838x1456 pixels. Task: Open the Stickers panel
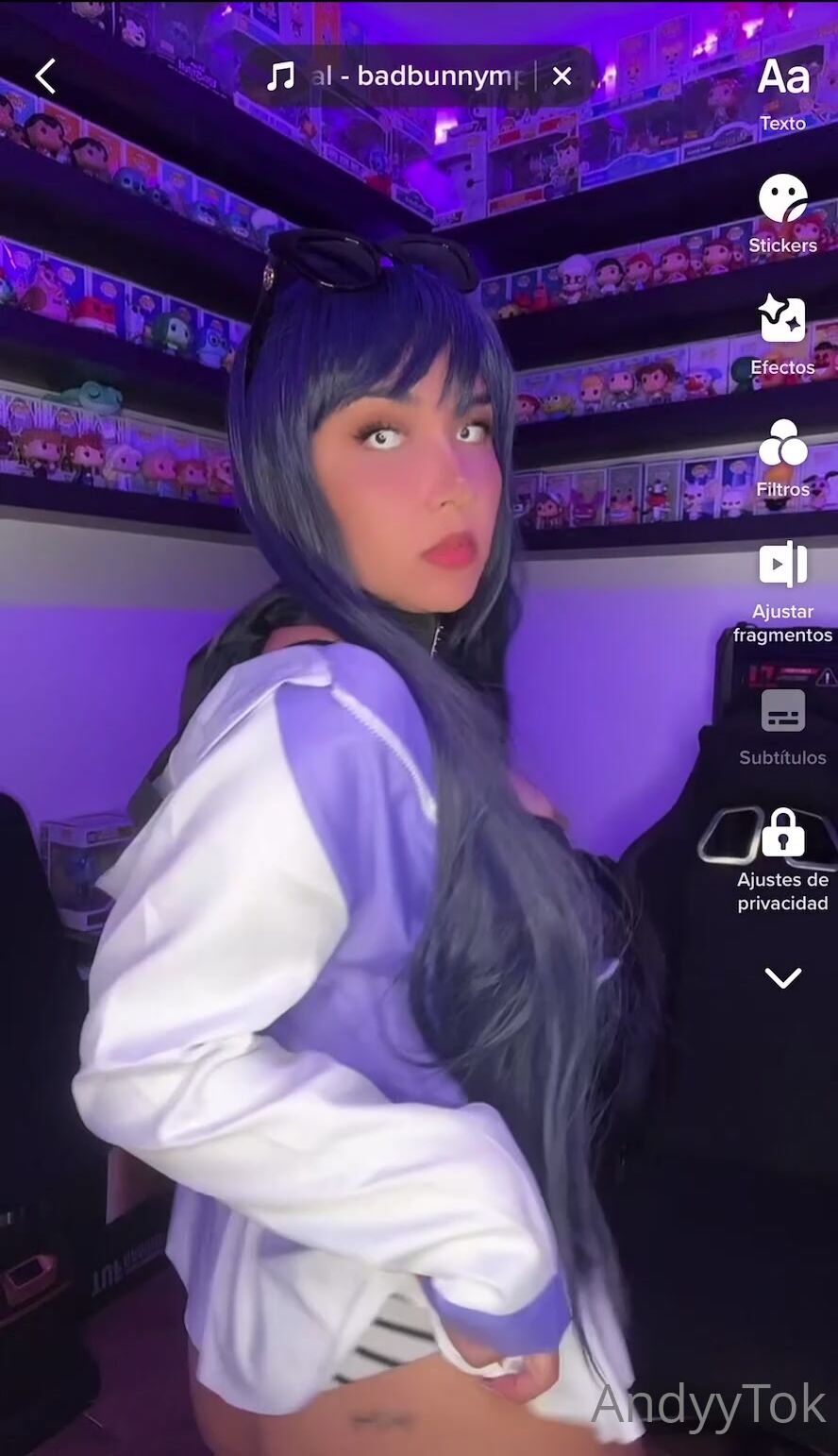pos(782,212)
